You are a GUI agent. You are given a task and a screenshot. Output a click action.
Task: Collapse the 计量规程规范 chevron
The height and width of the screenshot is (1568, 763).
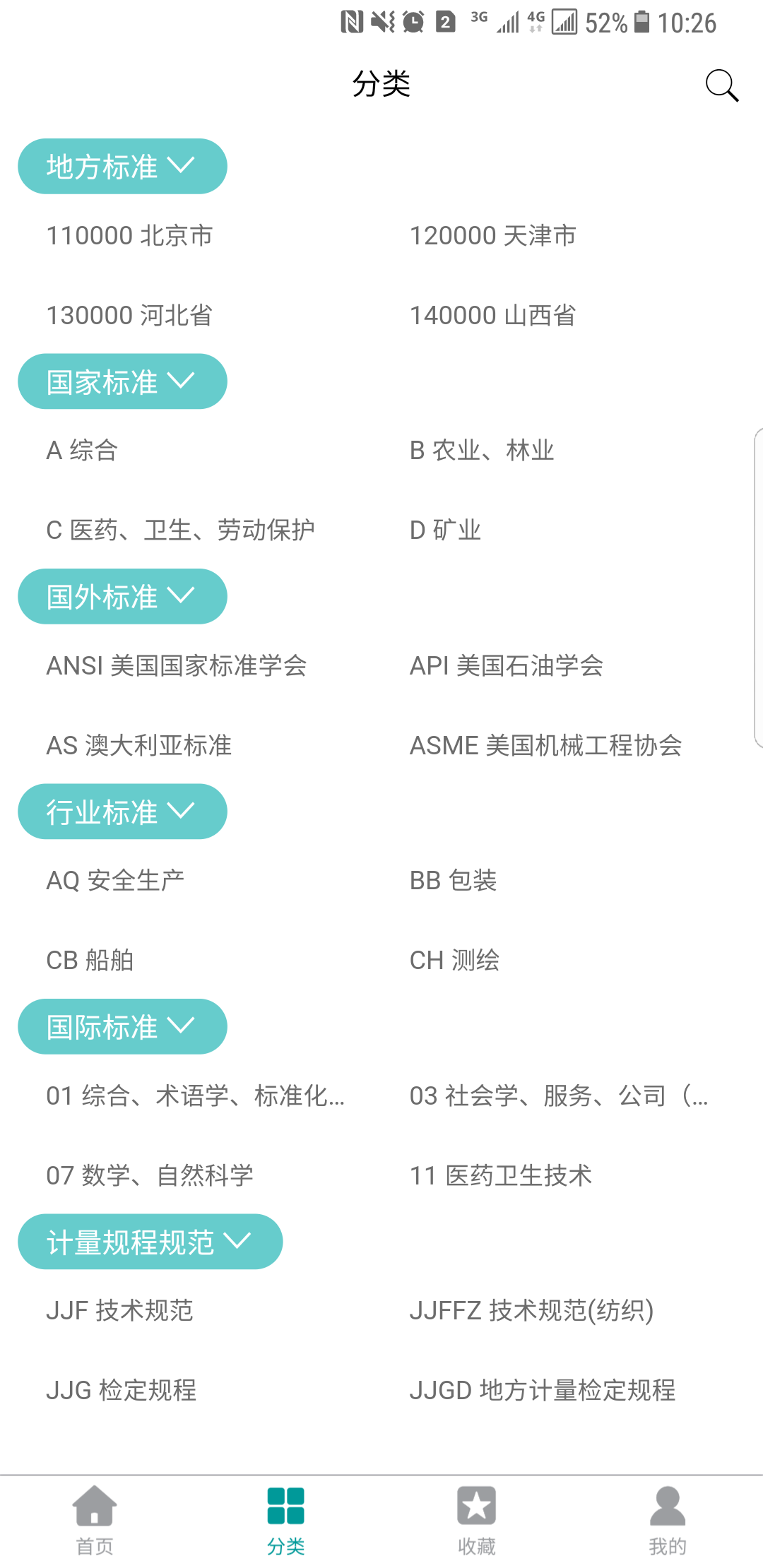239,1242
